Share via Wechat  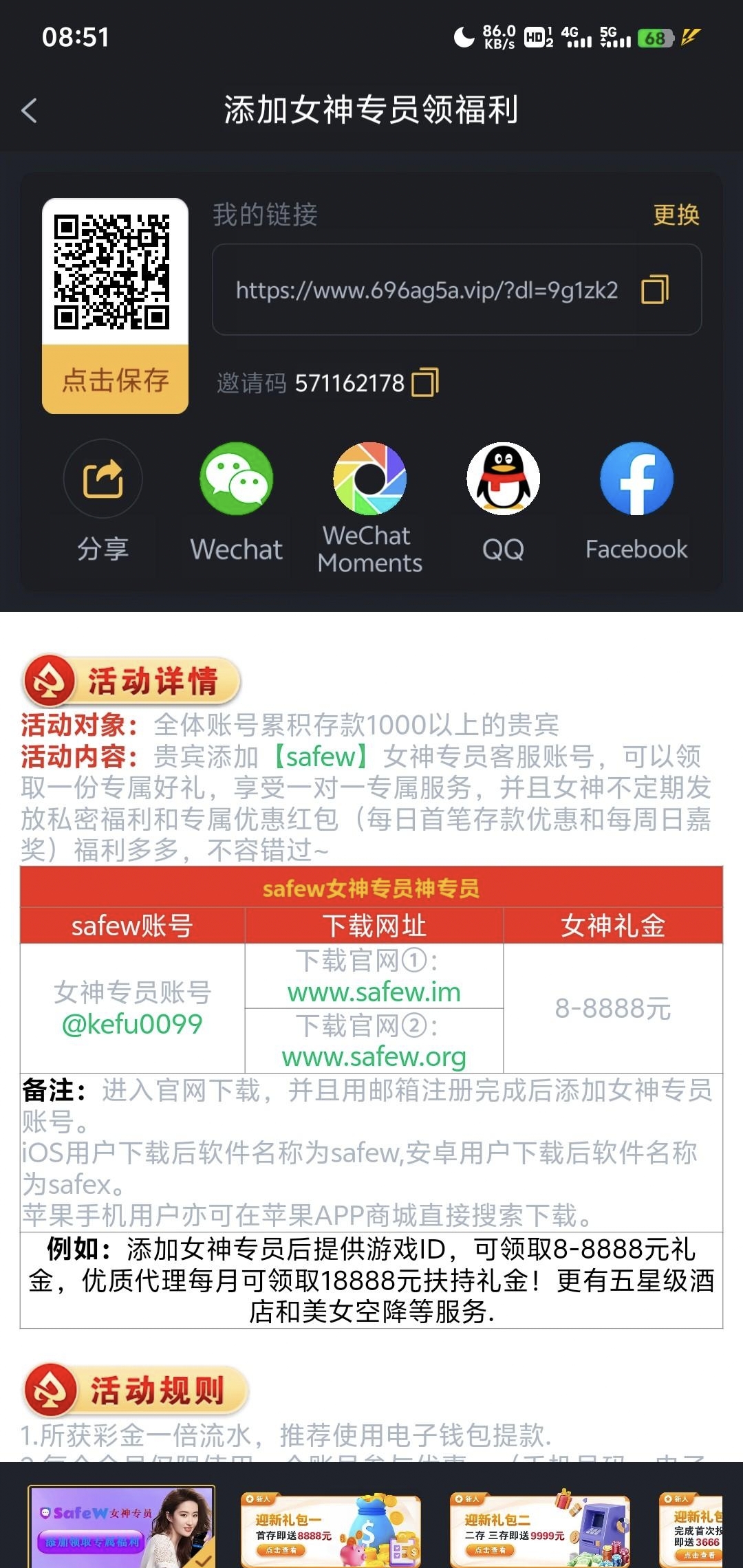coord(236,479)
